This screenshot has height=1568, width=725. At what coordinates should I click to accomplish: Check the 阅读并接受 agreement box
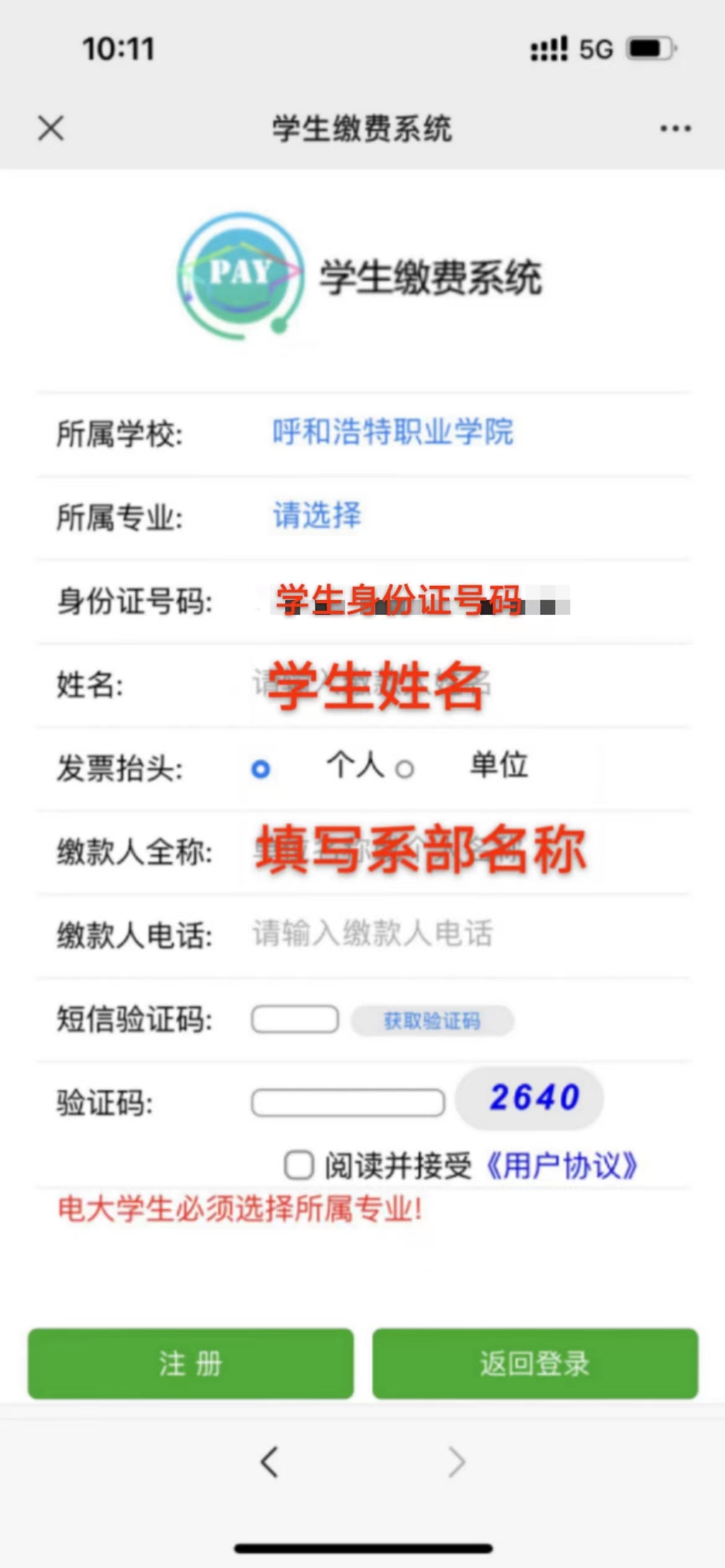(299, 1165)
